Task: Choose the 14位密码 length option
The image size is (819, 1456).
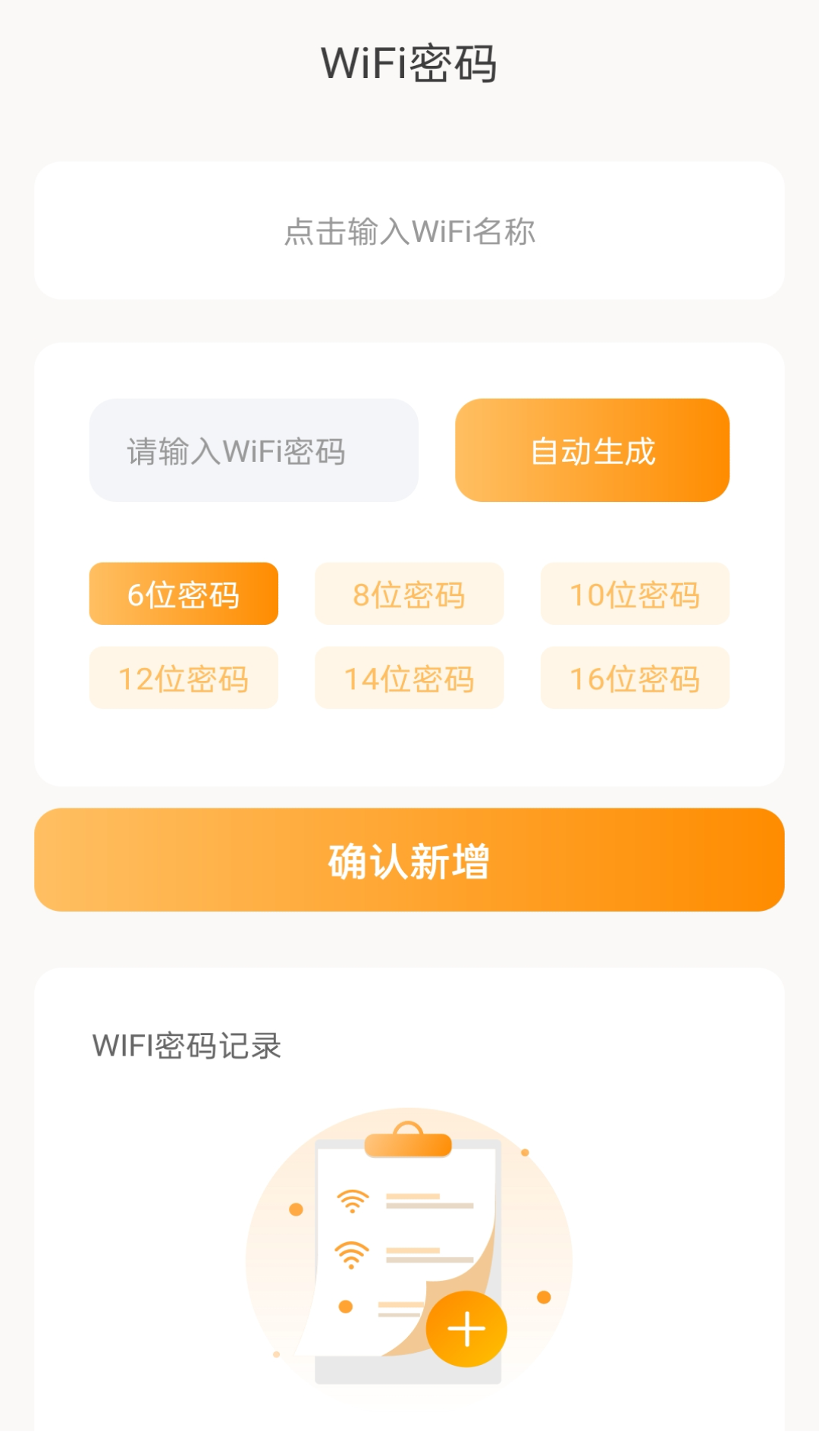Action: click(409, 679)
